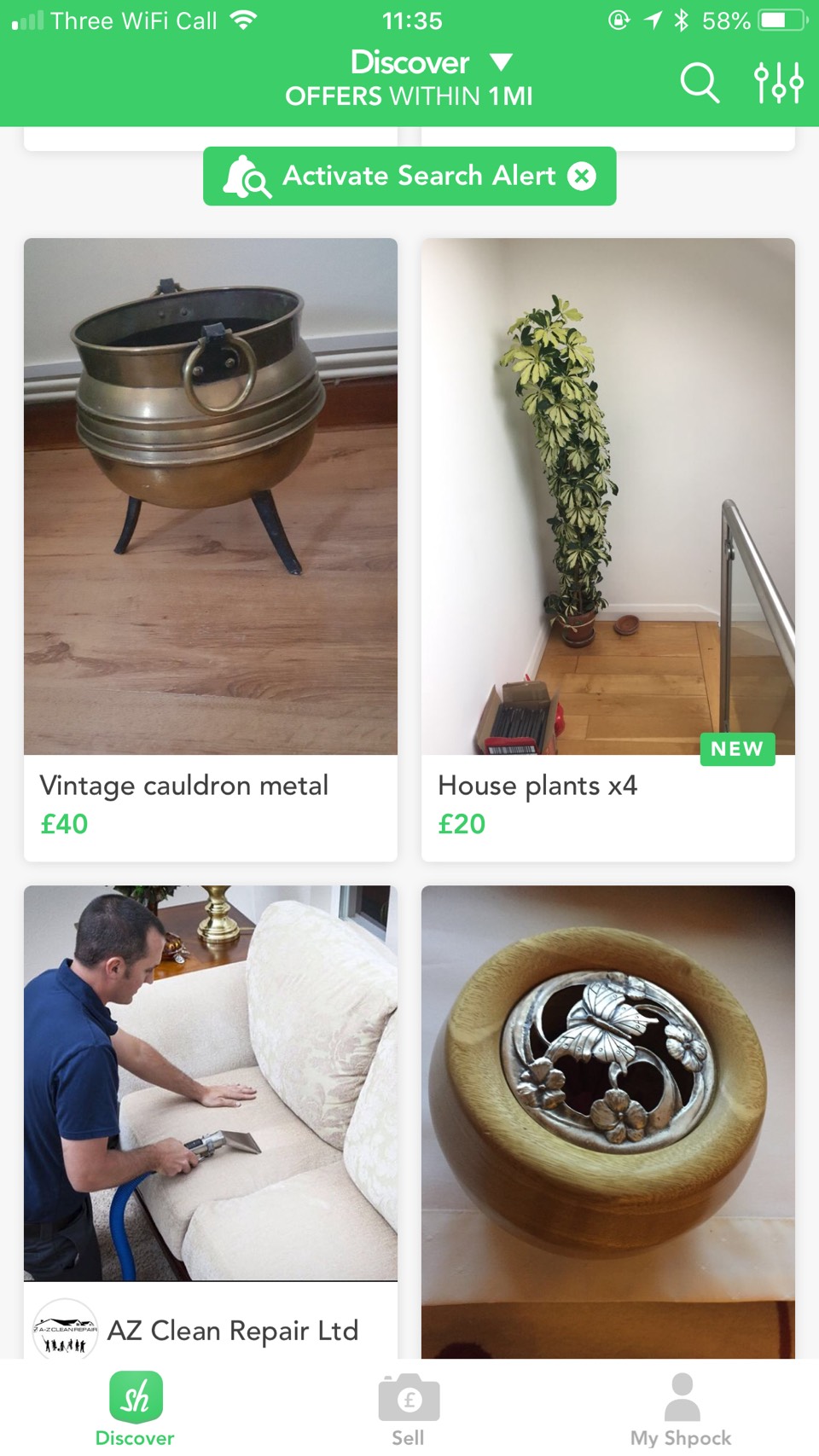Open the Vintage cauldron metal listing
819x1456 pixels.
pos(211,546)
